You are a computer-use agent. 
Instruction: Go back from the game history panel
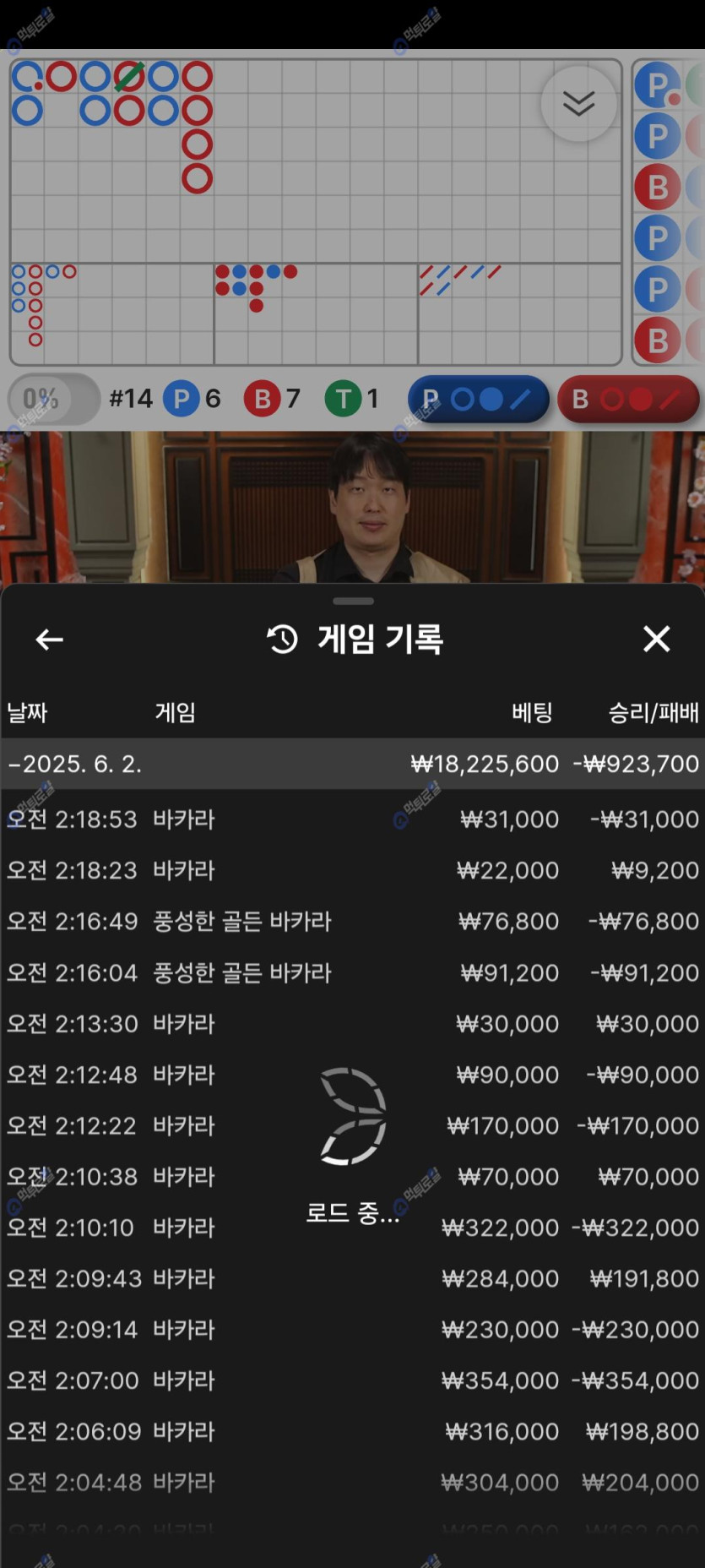coord(49,640)
